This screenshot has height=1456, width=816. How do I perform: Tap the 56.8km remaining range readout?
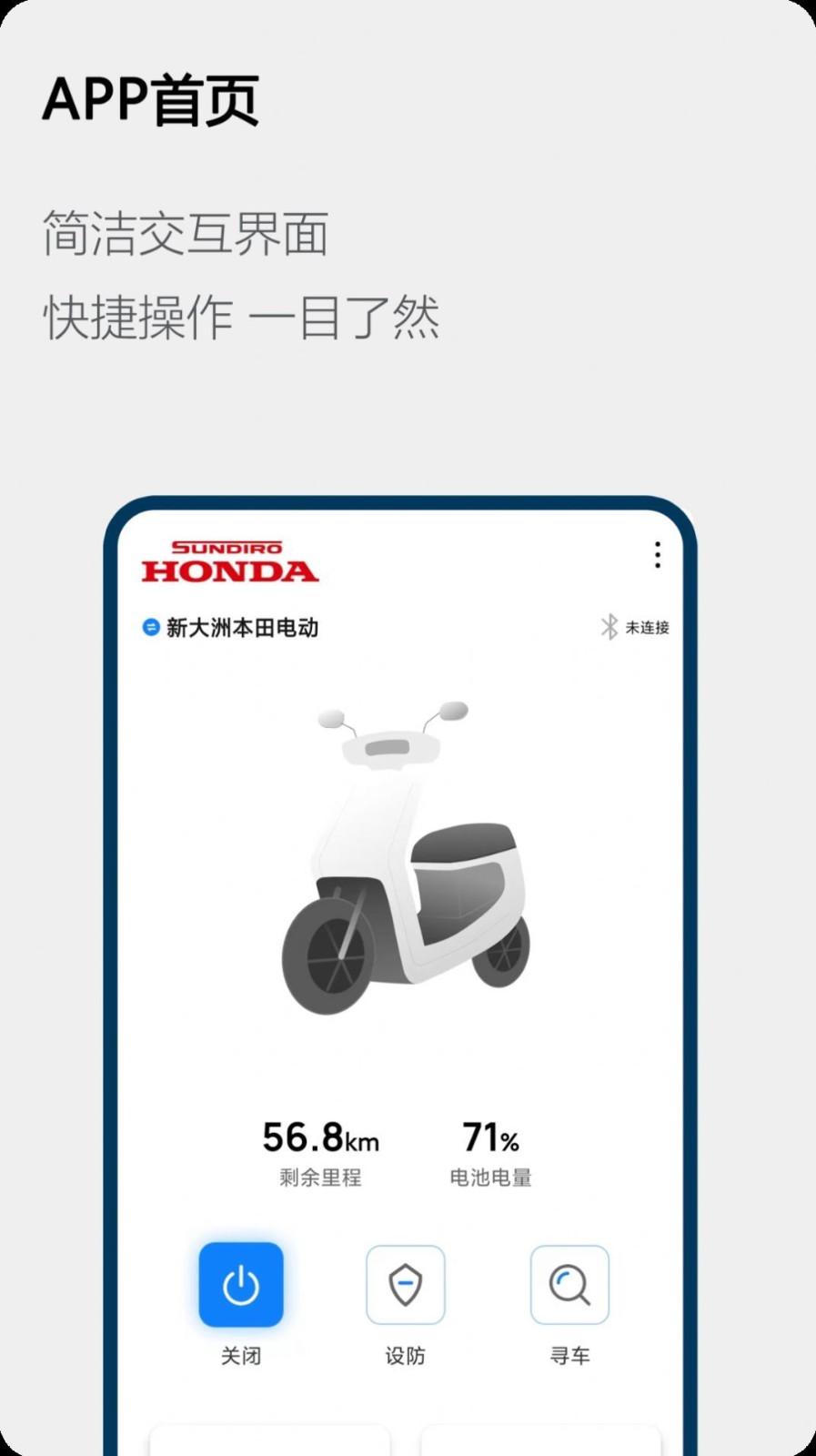(319, 1137)
